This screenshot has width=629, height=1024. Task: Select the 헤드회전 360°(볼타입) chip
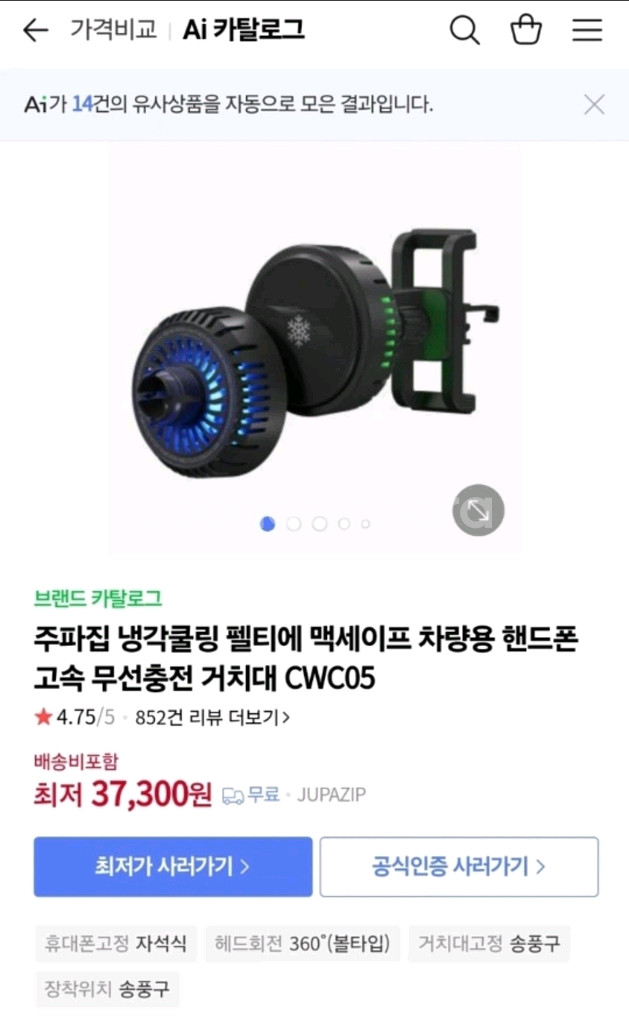coord(303,943)
